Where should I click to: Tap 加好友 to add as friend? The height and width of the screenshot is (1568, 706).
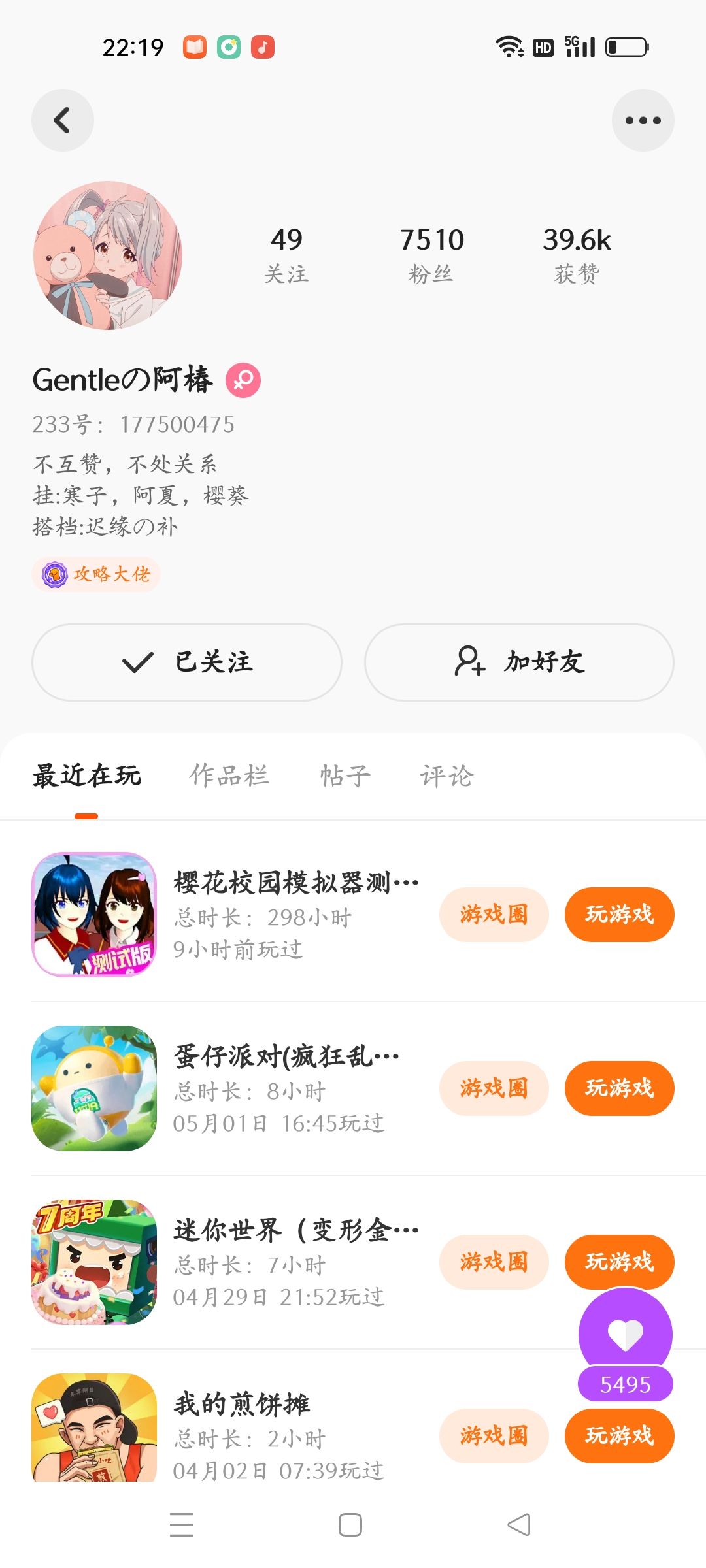[x=519, y=662]
